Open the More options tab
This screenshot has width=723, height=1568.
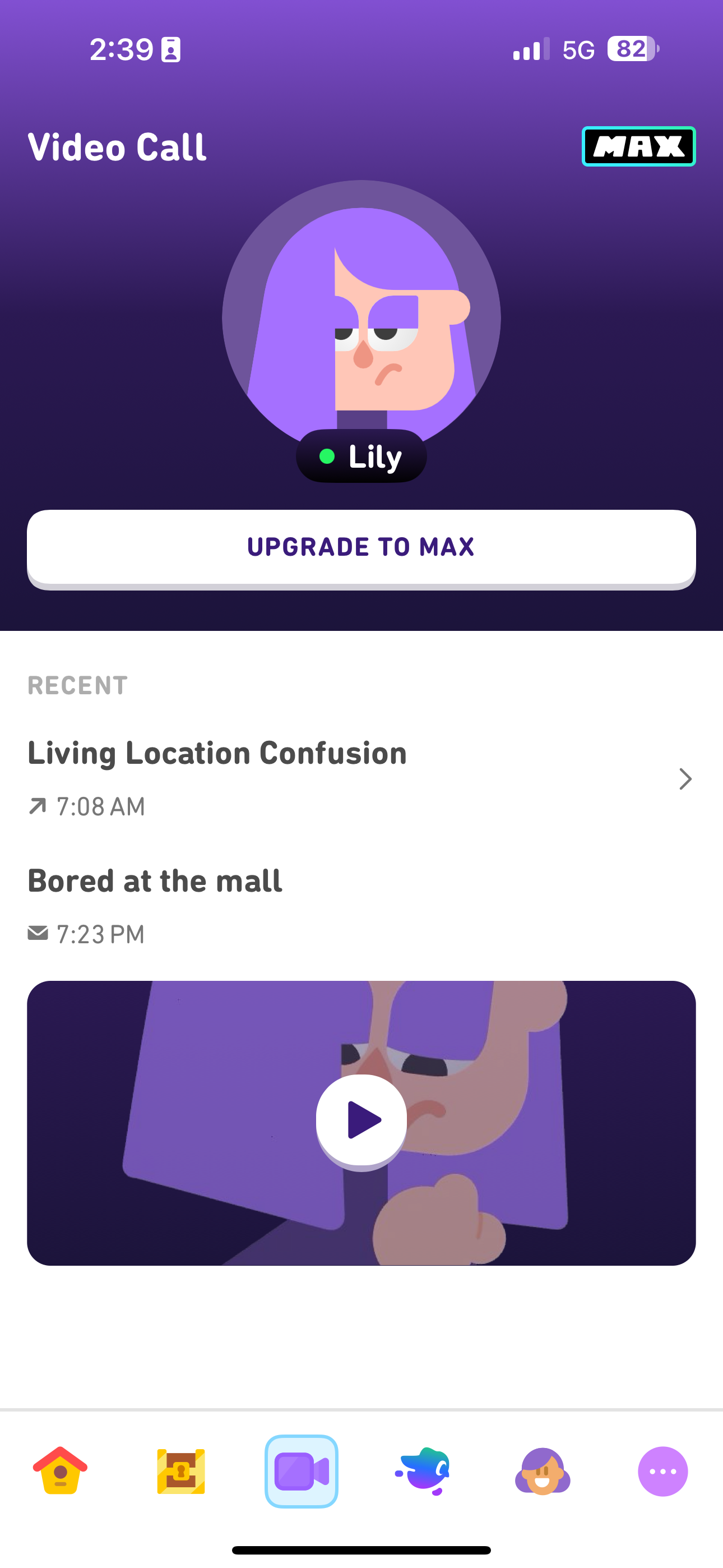pos(662,1470)
